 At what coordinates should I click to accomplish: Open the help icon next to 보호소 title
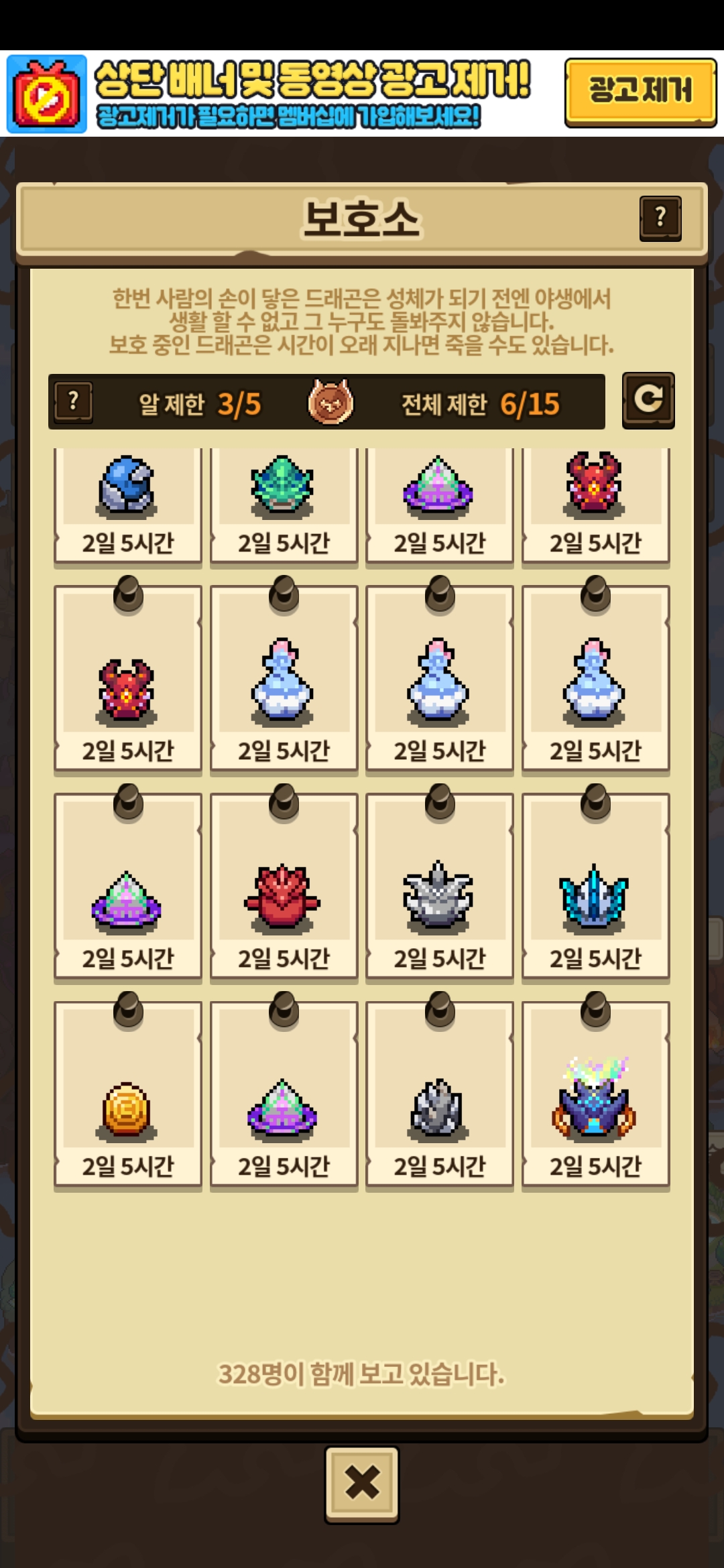660,218
